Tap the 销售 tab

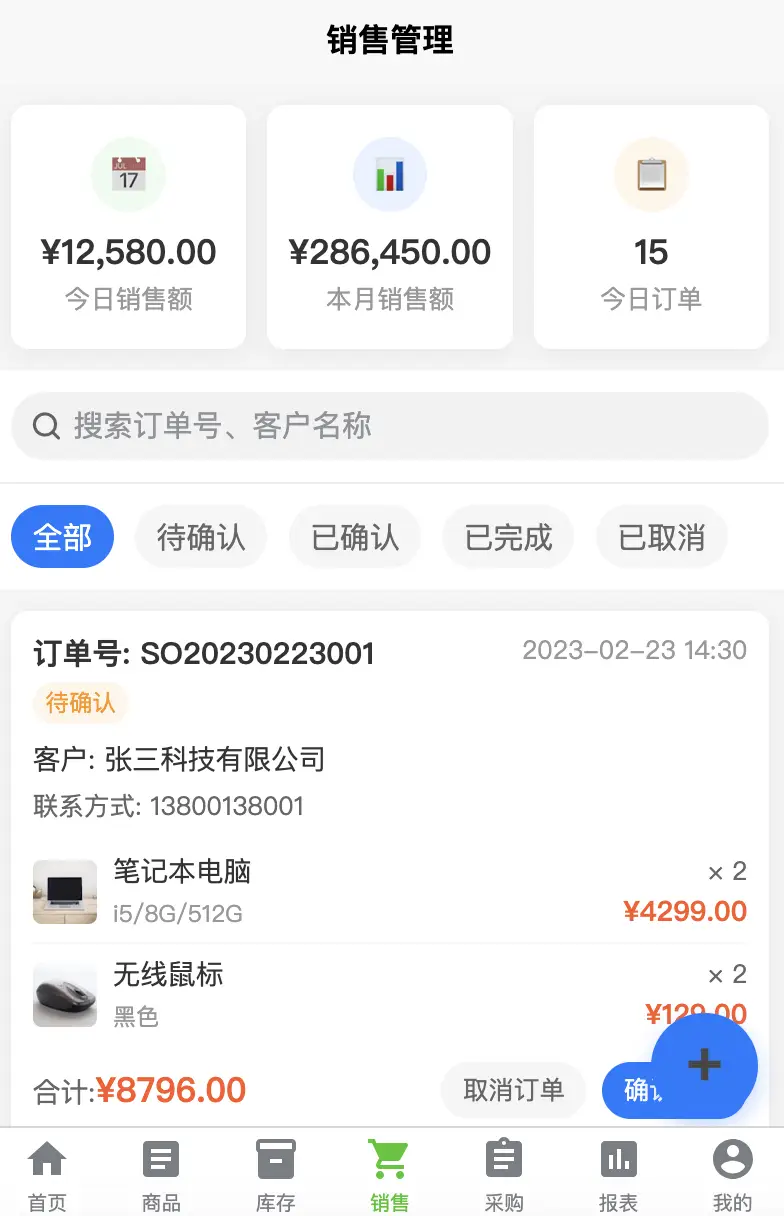point(389,1173)
